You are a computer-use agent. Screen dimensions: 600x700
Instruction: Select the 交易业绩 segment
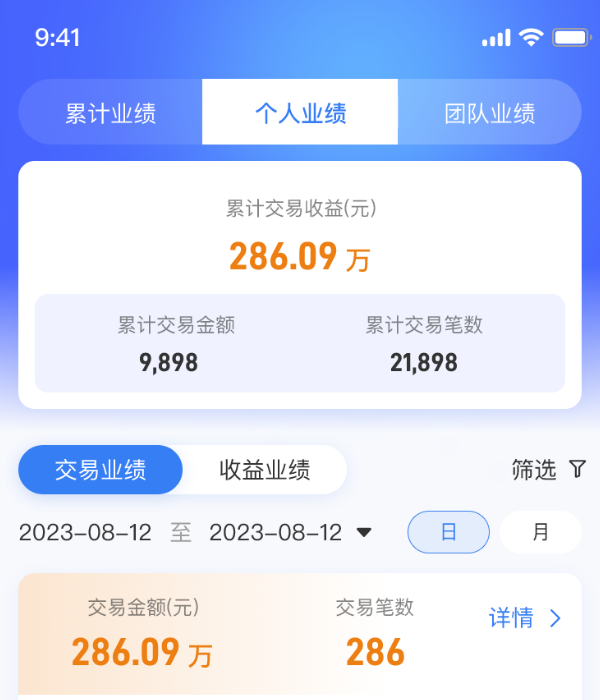100,470
